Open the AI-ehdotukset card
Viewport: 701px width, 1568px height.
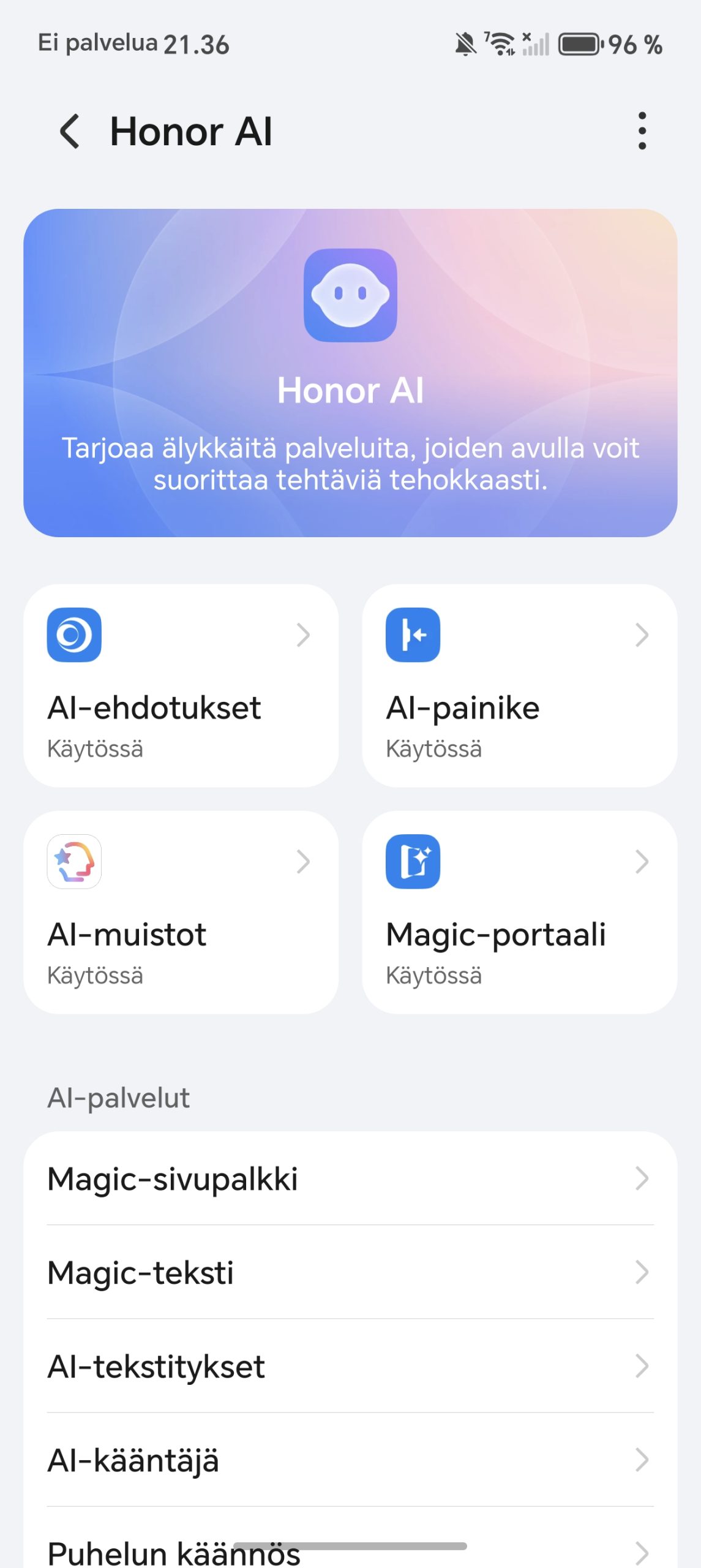(x=181, y=685)
